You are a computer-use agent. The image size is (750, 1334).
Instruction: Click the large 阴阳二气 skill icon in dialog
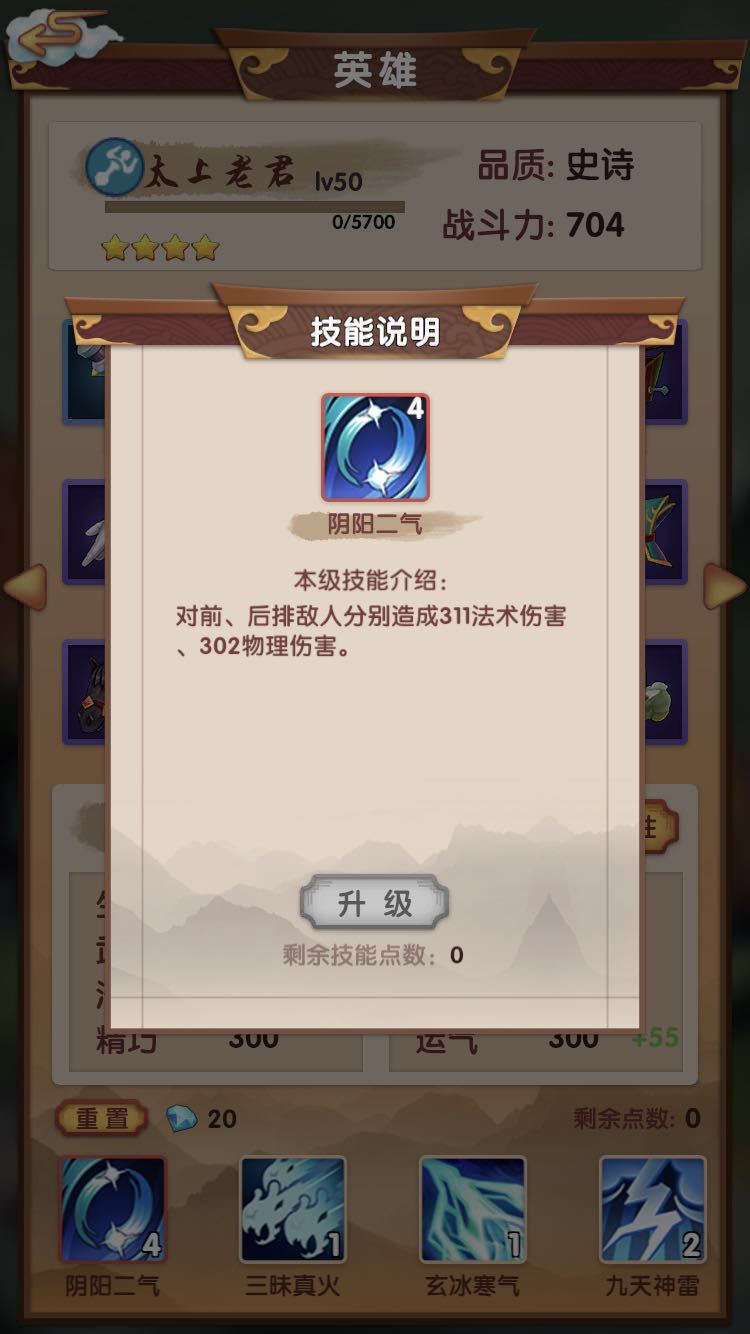pyautogui.click(x=375, y=447)
